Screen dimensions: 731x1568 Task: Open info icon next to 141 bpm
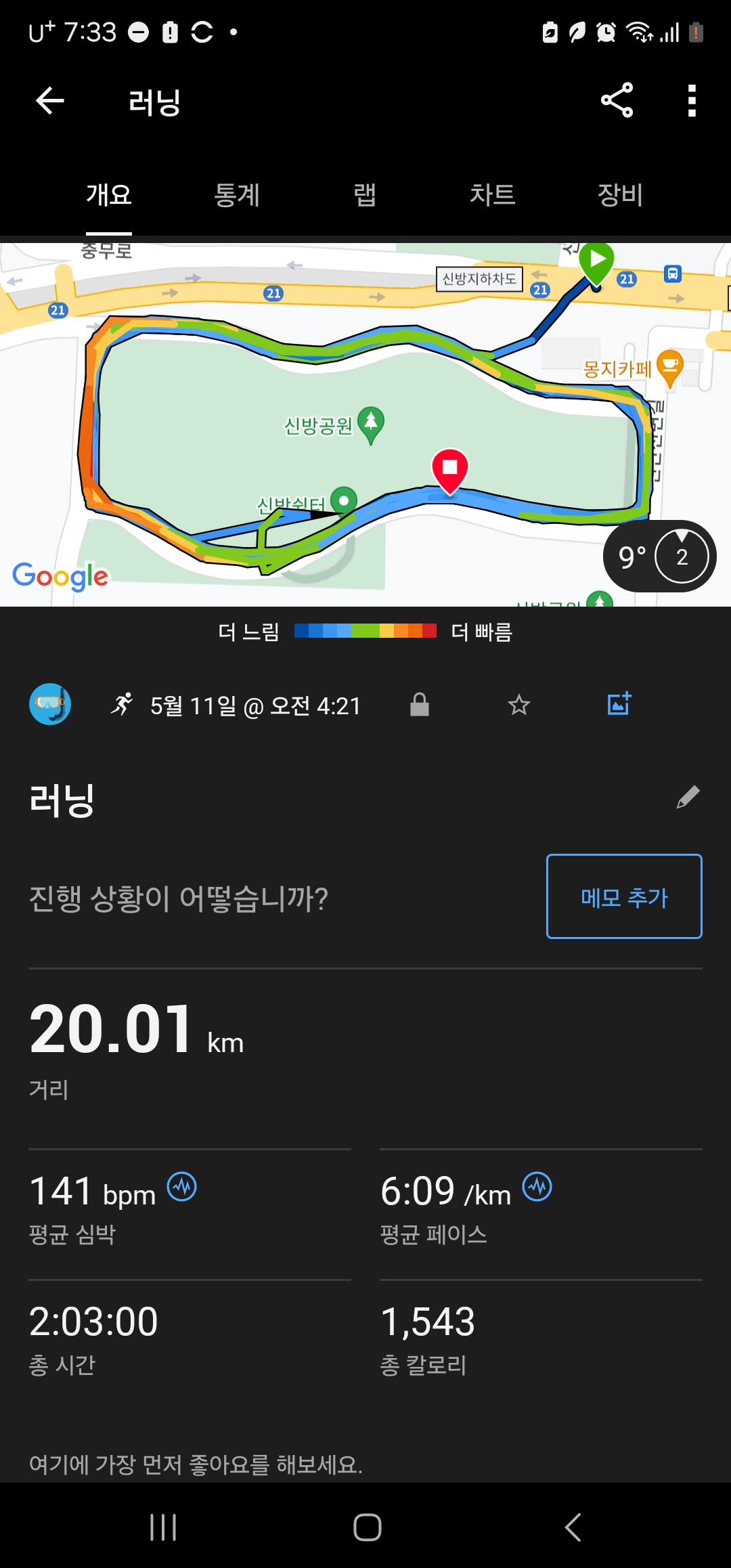pyautogui.click(x=182, y=1187)
